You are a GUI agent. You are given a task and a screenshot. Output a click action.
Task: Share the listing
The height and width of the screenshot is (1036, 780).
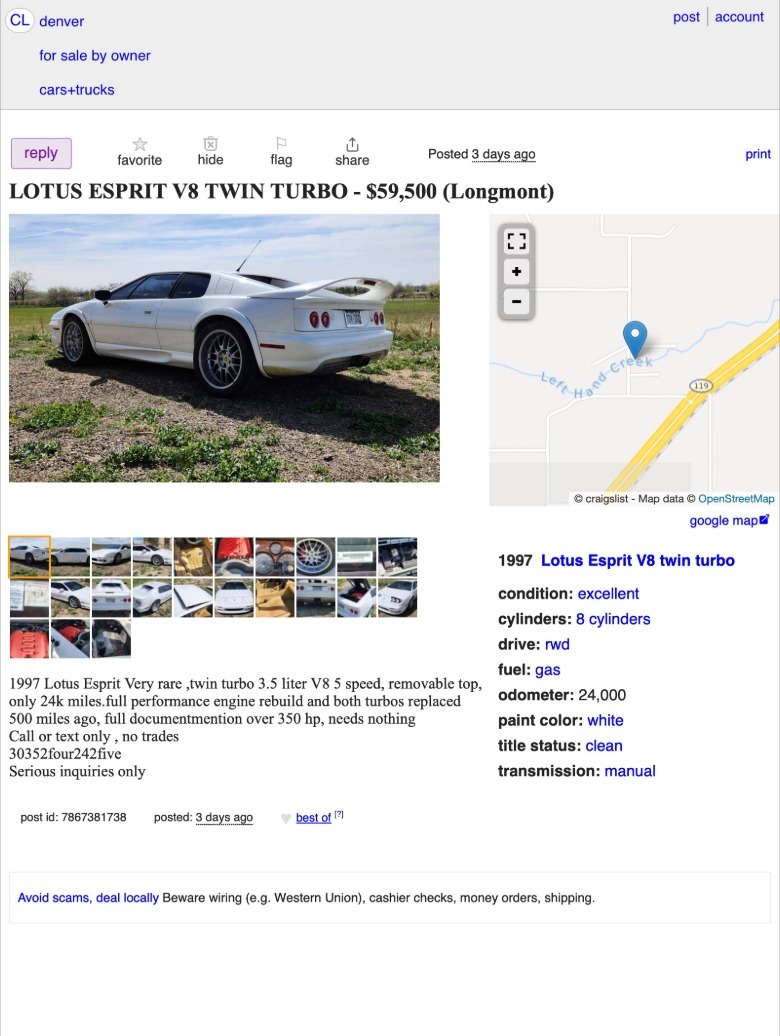pos(352,152)
